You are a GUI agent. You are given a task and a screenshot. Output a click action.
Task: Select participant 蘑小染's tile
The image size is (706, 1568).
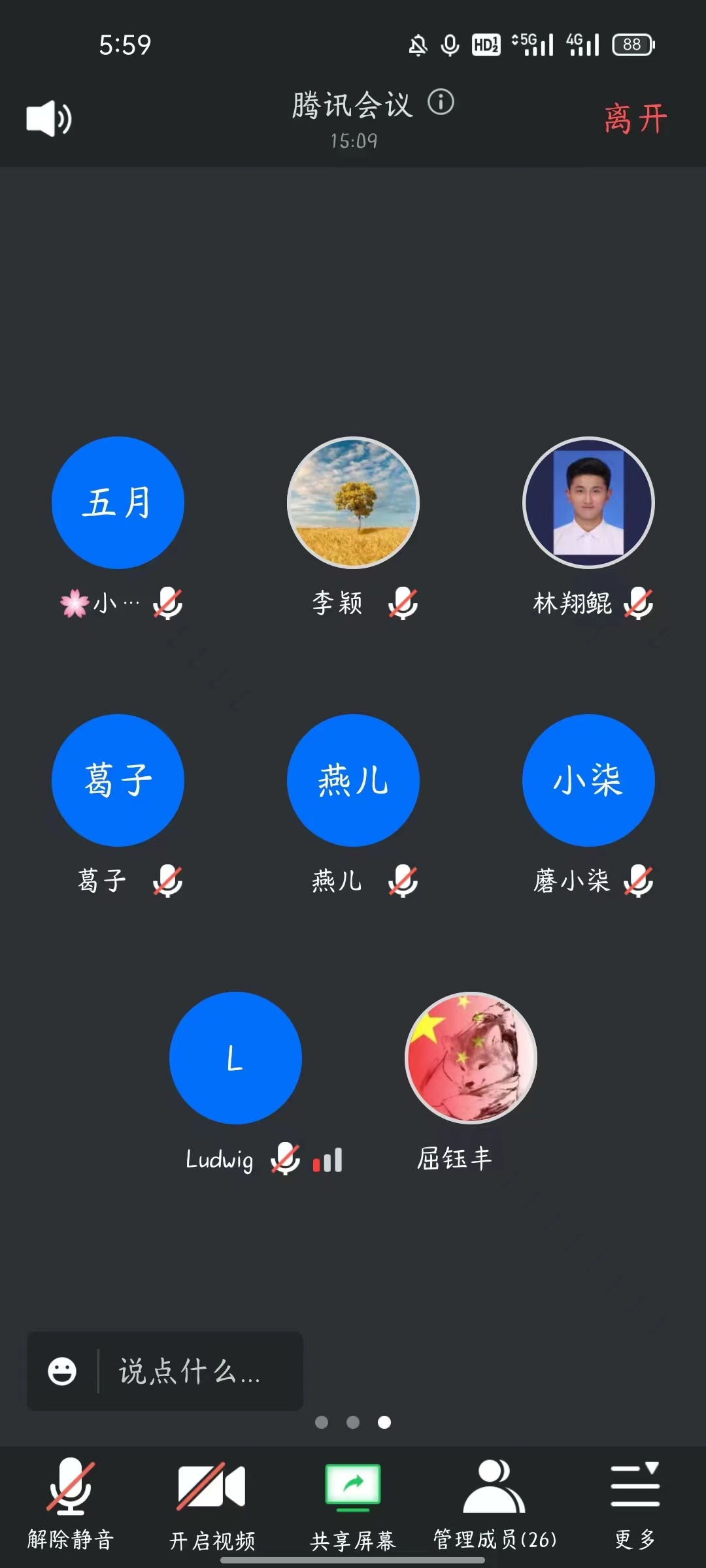[588, 780]
